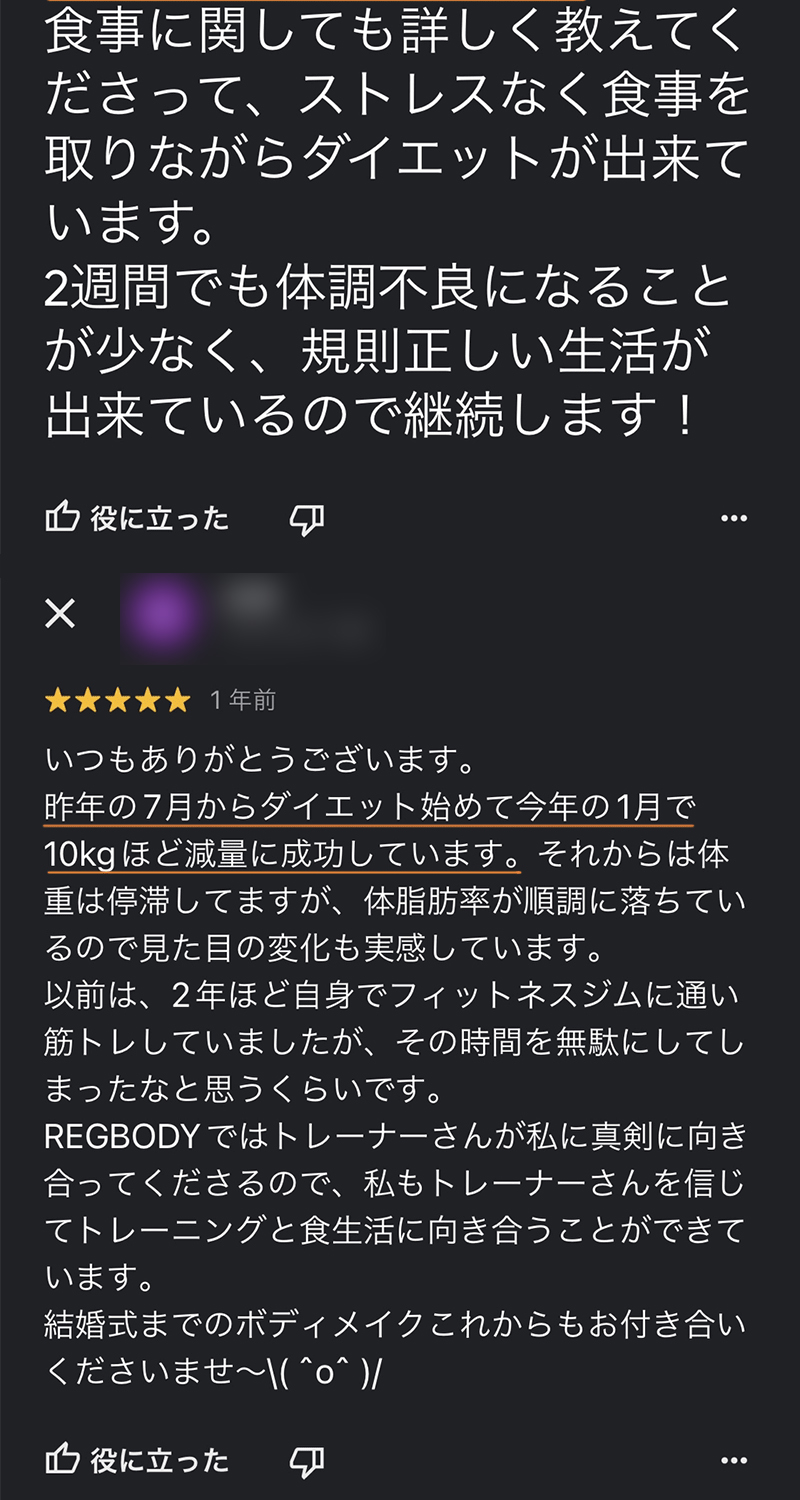Image resolution: width=800 pixels, height=1500 pixels.
Task: Open overflow menu for the 2週間 review
Action: pyautogui.click(x=734, y=518)
